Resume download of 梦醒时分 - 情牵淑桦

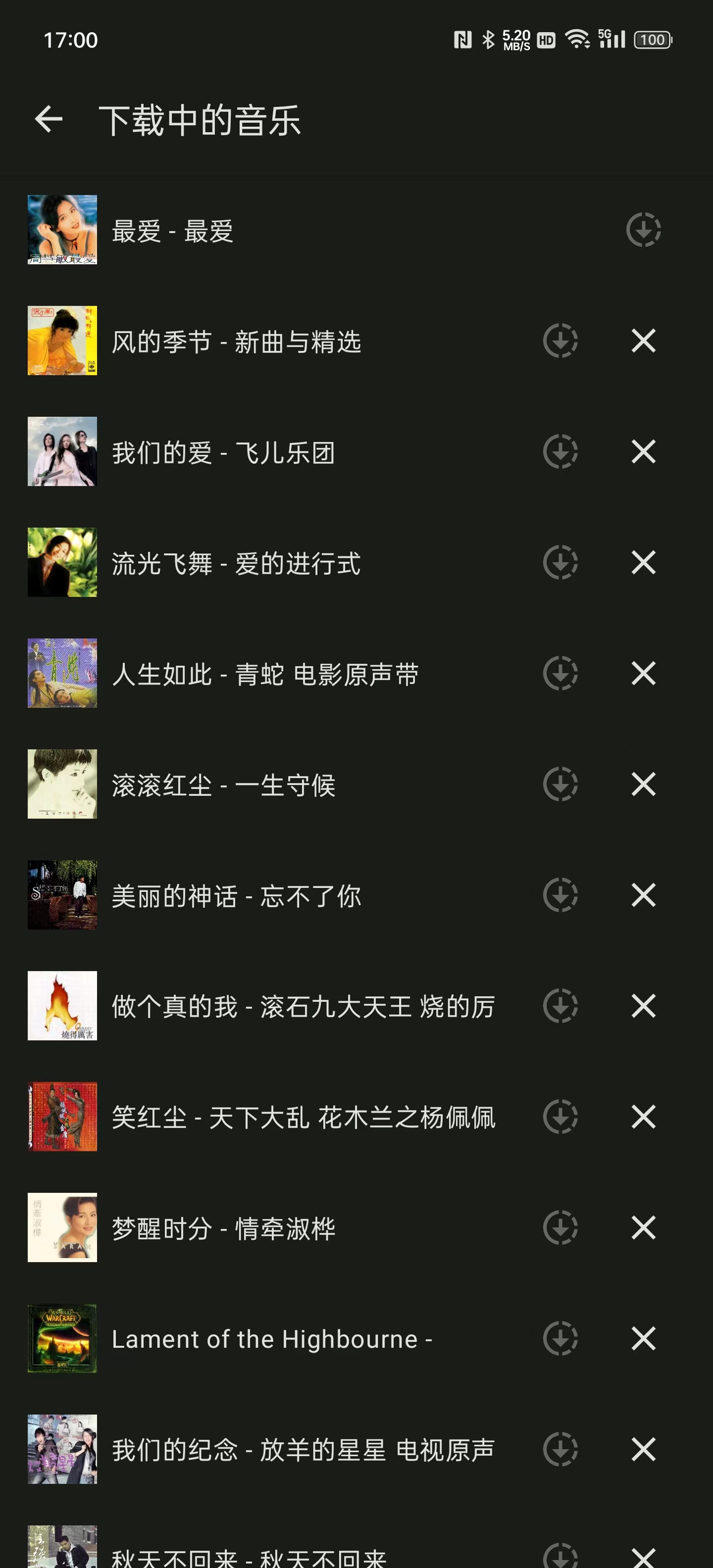click(x=560, y=1228)
